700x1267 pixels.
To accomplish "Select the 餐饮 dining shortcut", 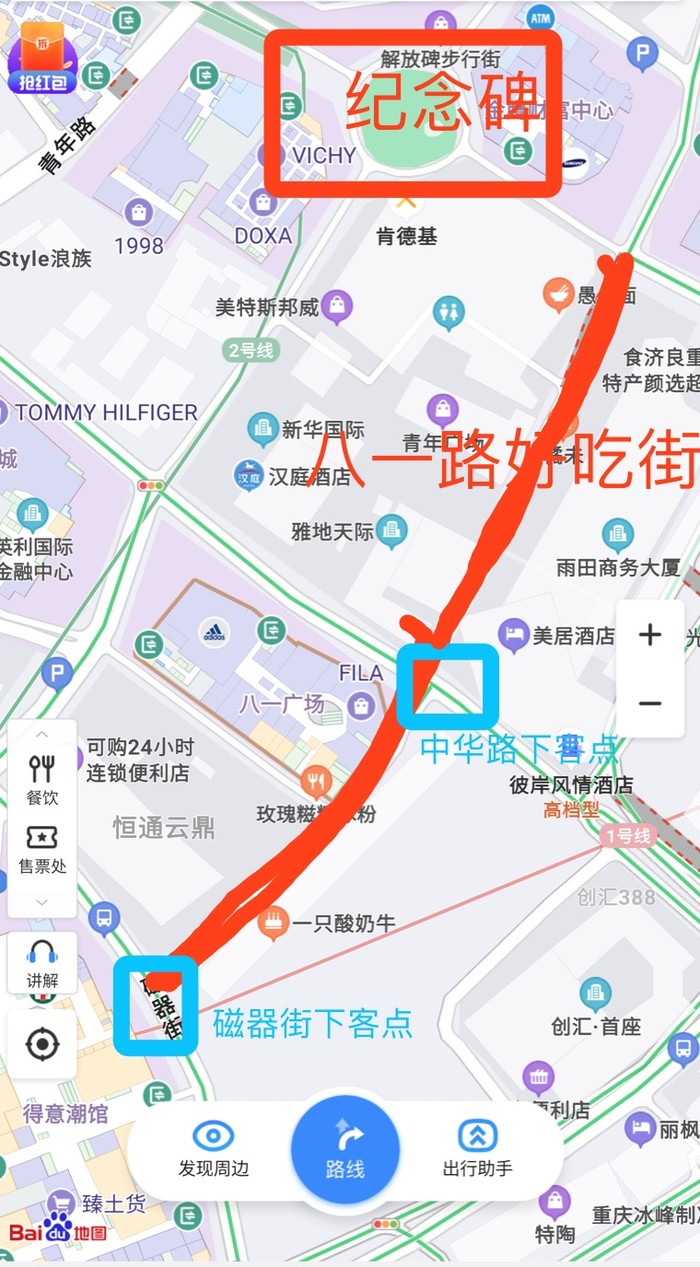I will click(x=42, y=779).
